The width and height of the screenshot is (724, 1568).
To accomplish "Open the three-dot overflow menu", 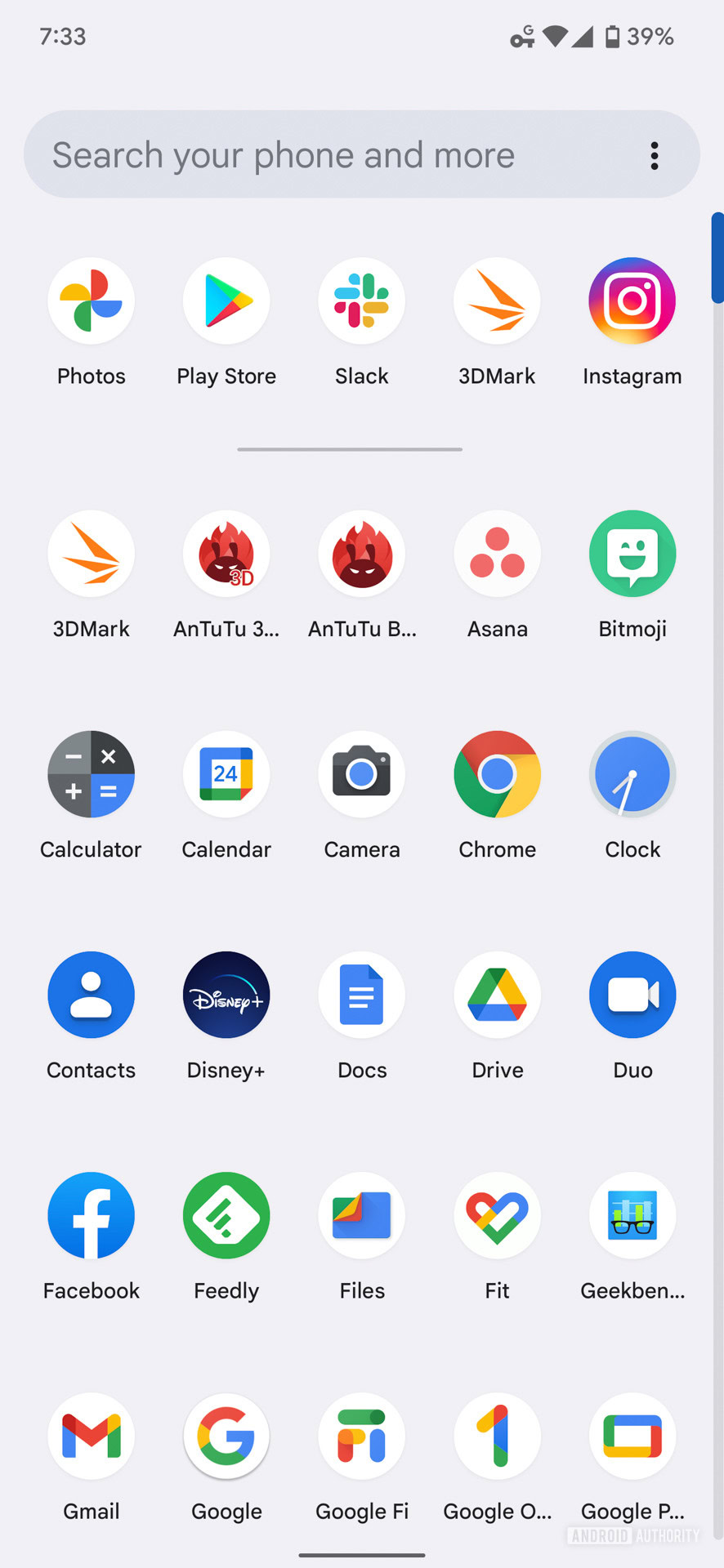I will click(655, 155).
